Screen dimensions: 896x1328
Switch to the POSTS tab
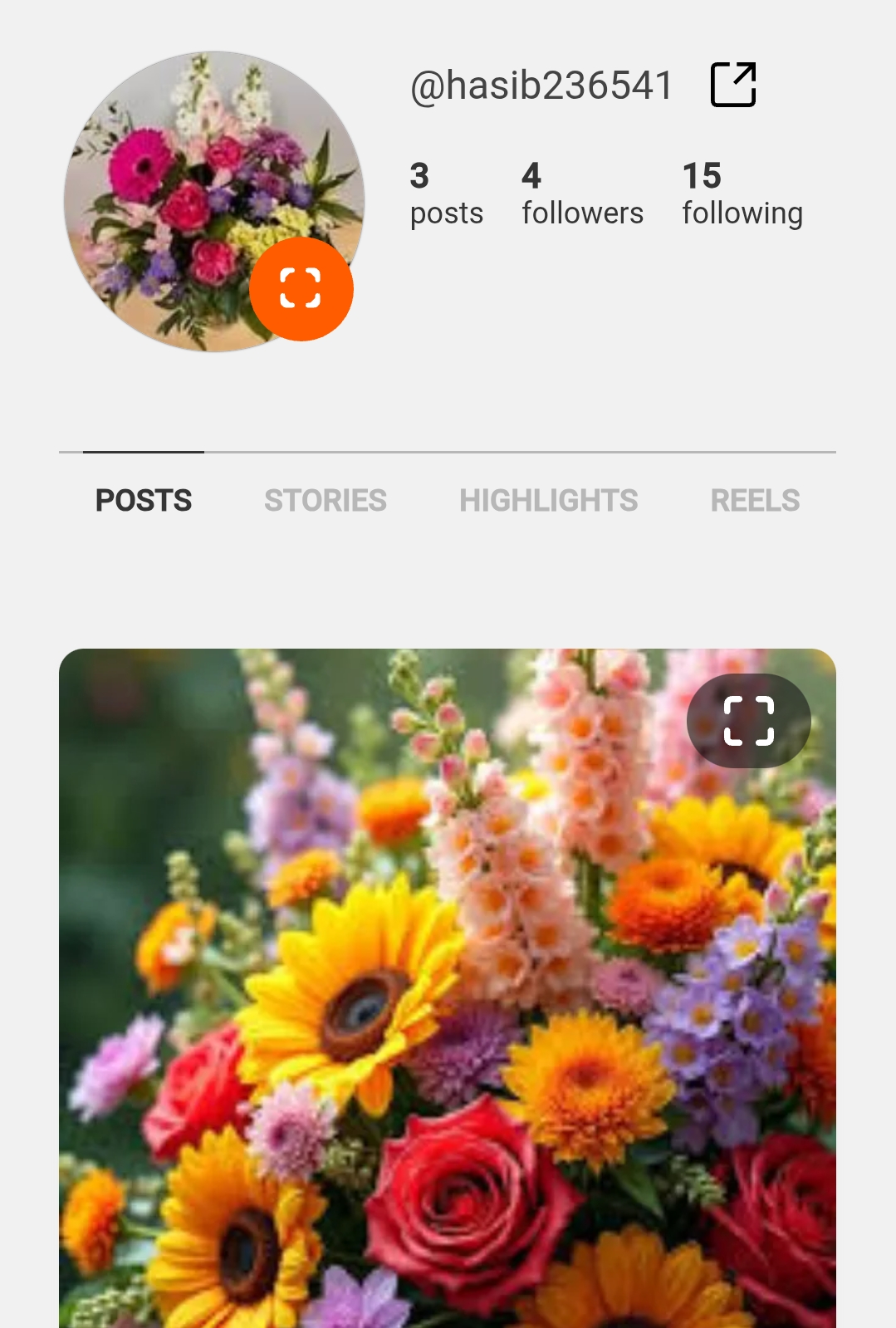click(142, 500)
